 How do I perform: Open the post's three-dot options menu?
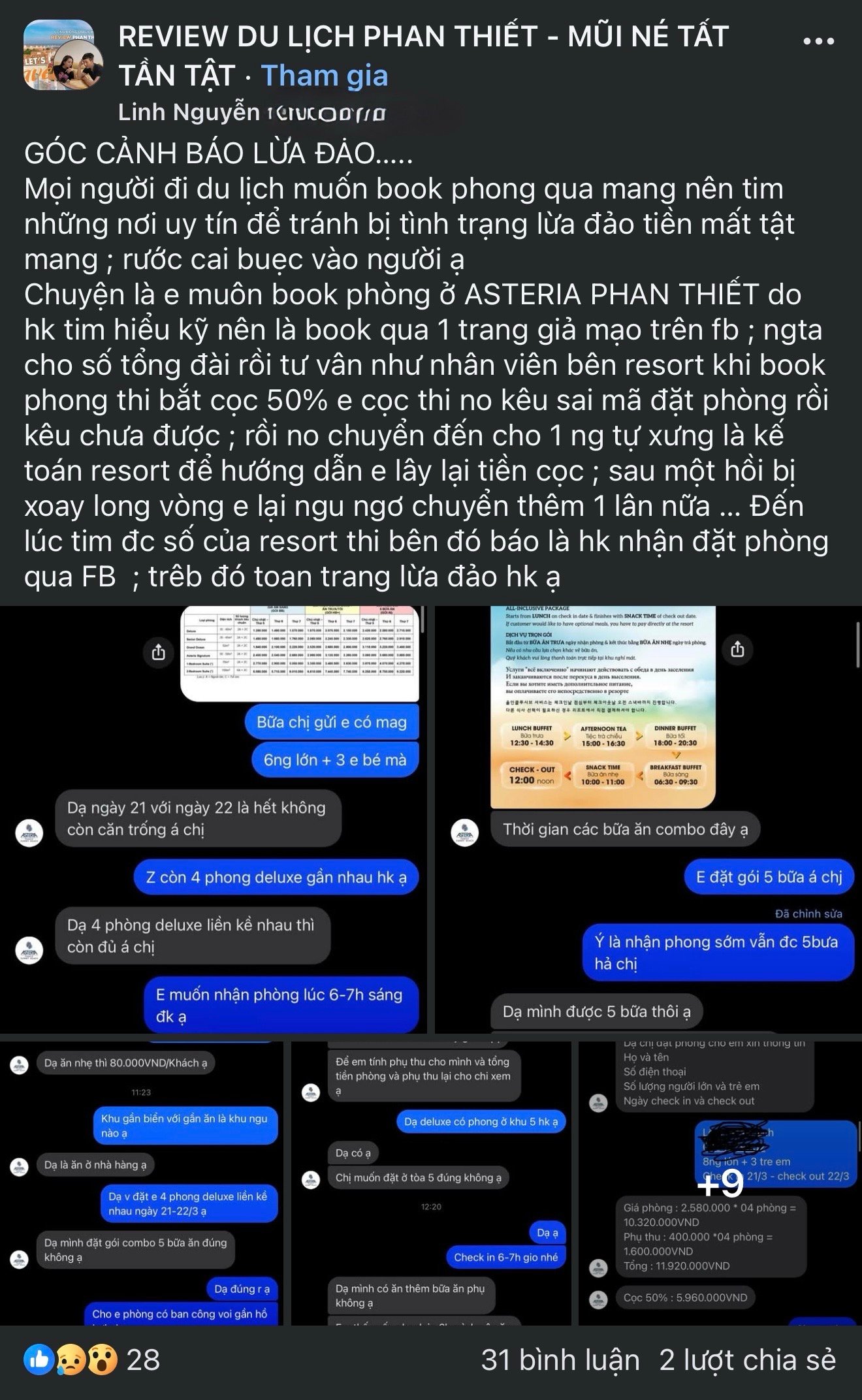(x=818, y=41)
